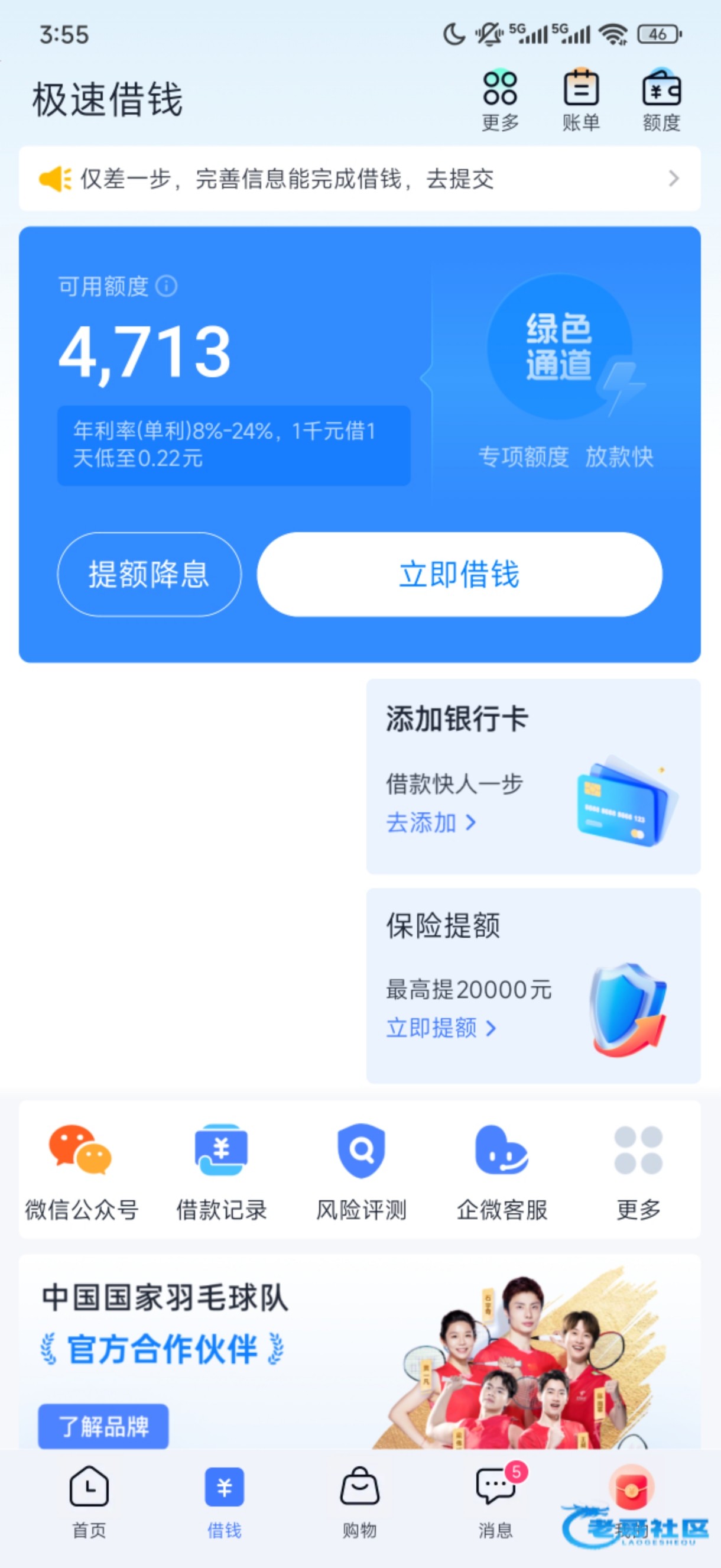This screenshot has width=721, height=1568.
Task: Open 账单 bills
Action: (580, 101)
